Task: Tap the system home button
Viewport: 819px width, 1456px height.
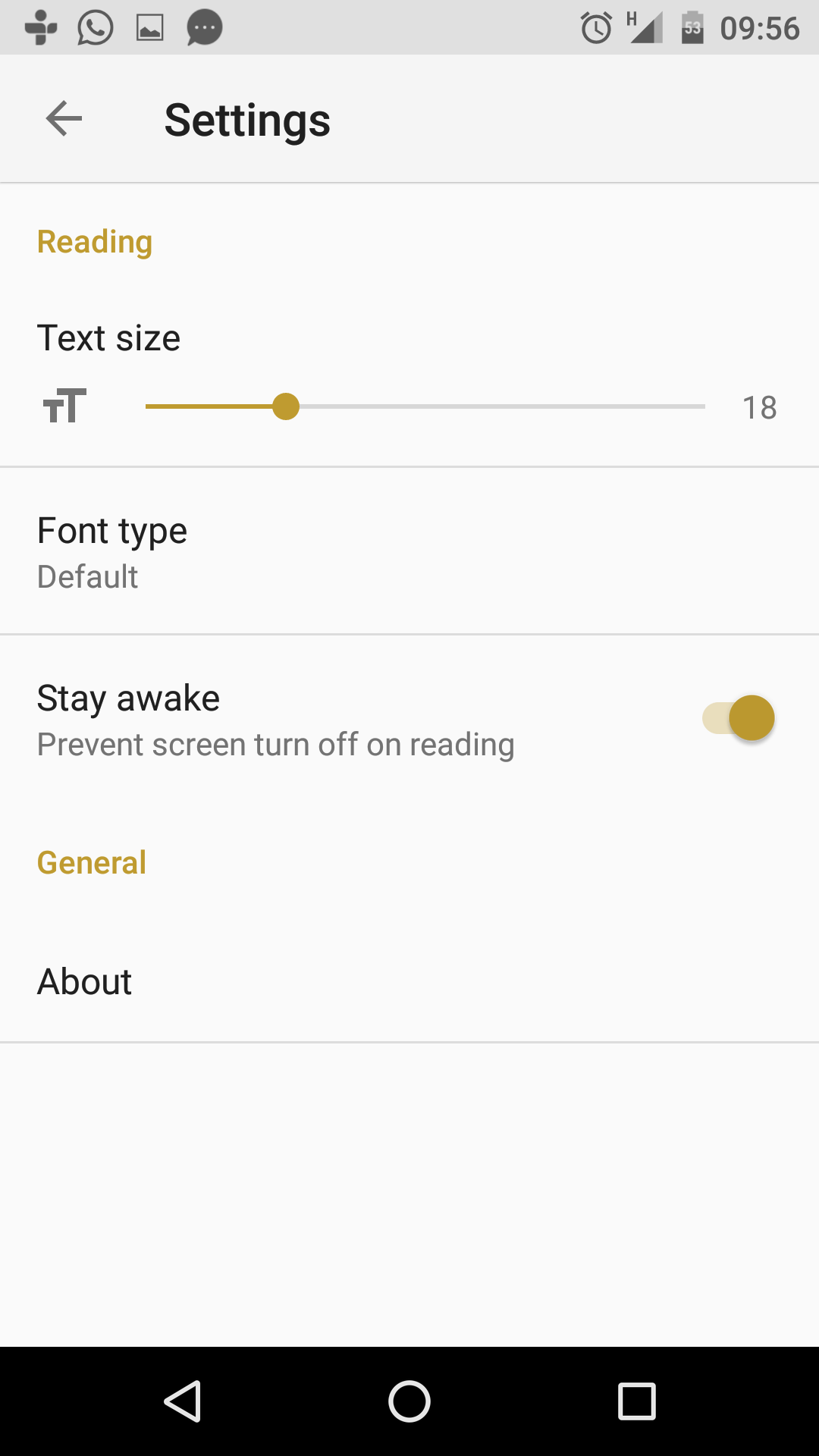Action: click(409, 1401)
